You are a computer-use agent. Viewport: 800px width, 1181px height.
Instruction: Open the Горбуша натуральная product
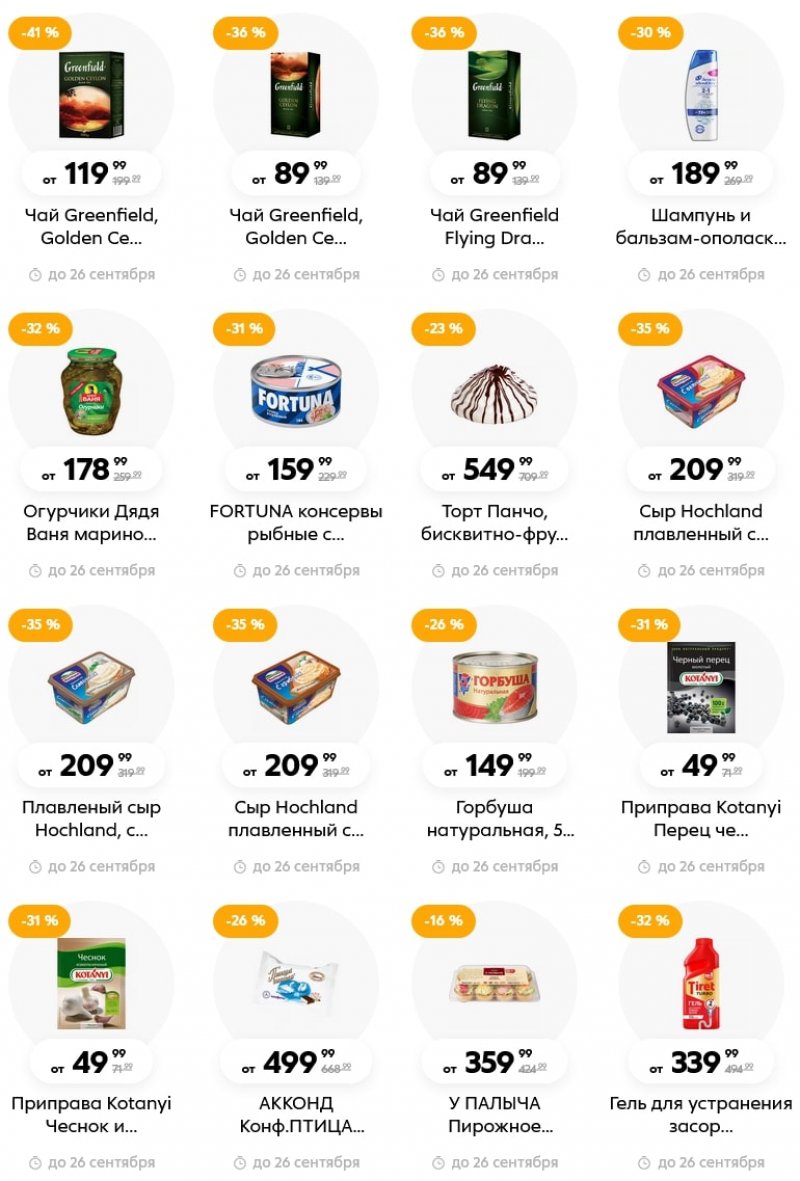point(494,818)
